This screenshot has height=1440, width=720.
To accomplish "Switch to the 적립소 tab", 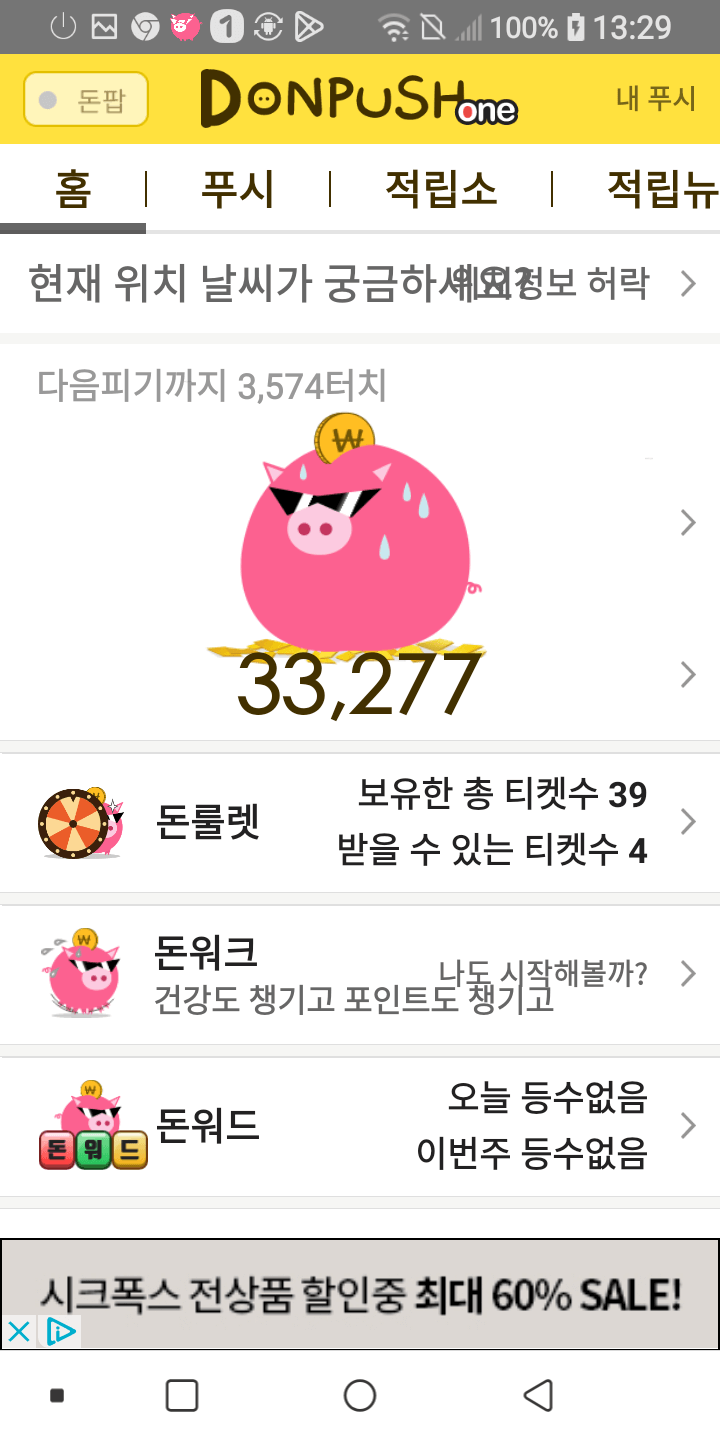I will point(441,189).
